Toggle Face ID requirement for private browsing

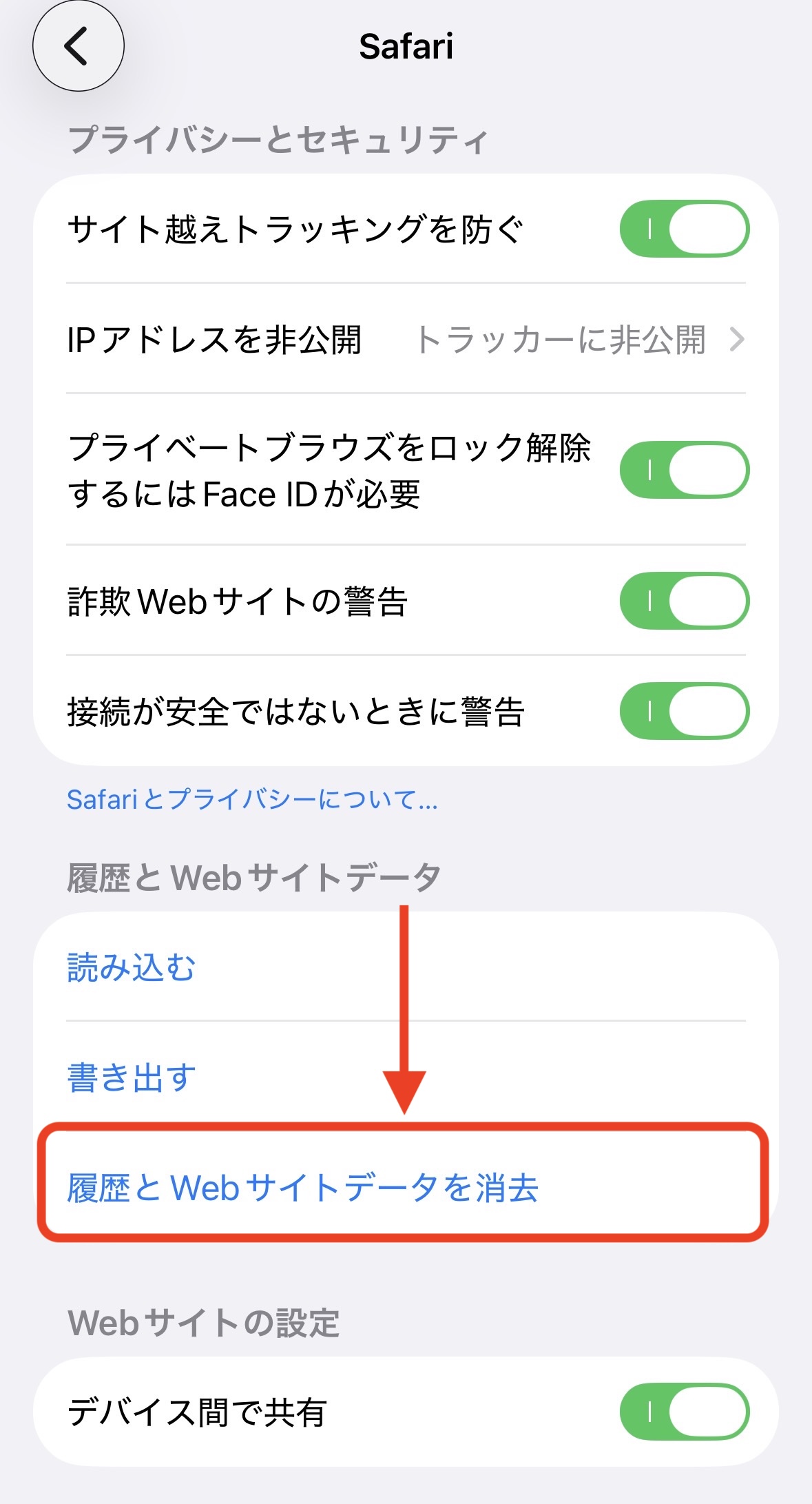(x=685, y=469)
